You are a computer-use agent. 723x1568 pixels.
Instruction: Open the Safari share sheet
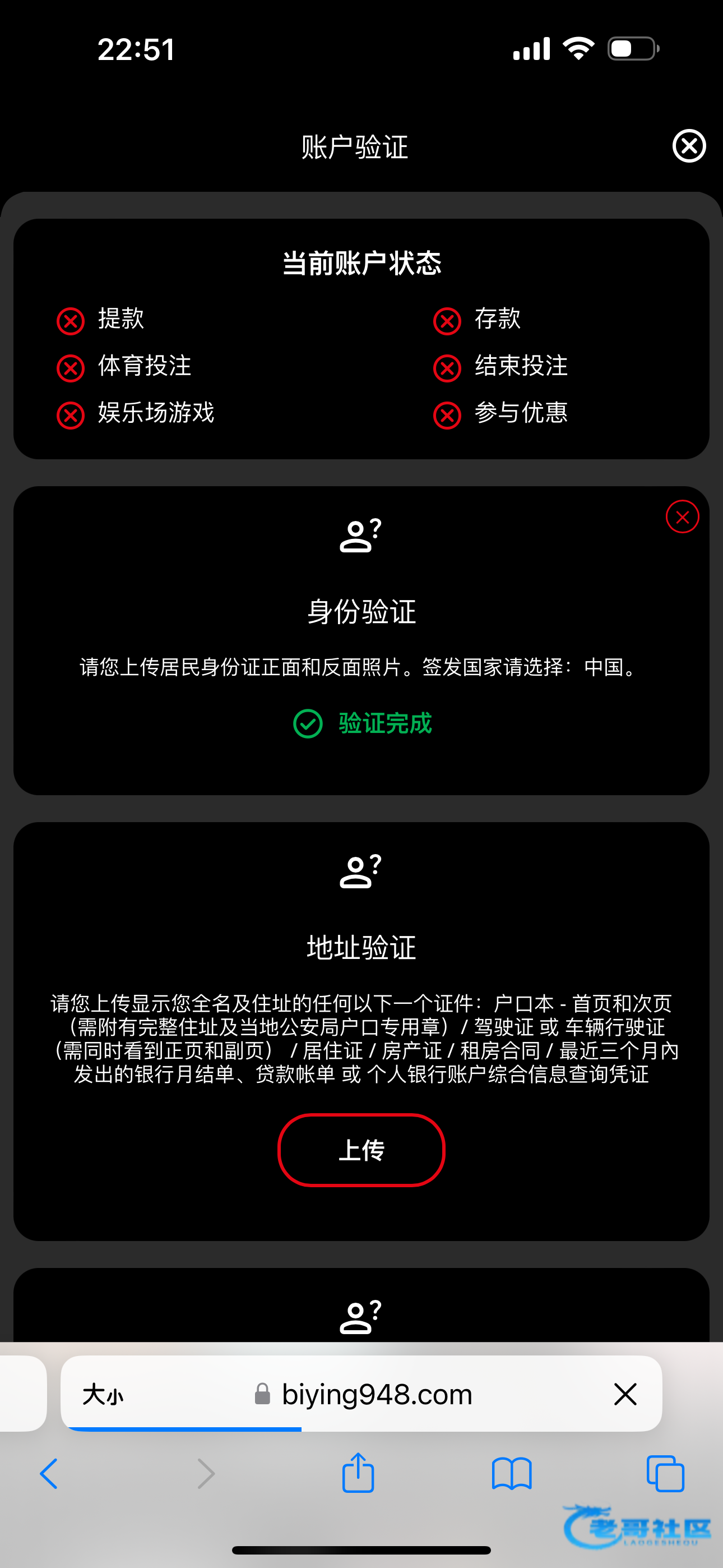(x=358, y=1472)
